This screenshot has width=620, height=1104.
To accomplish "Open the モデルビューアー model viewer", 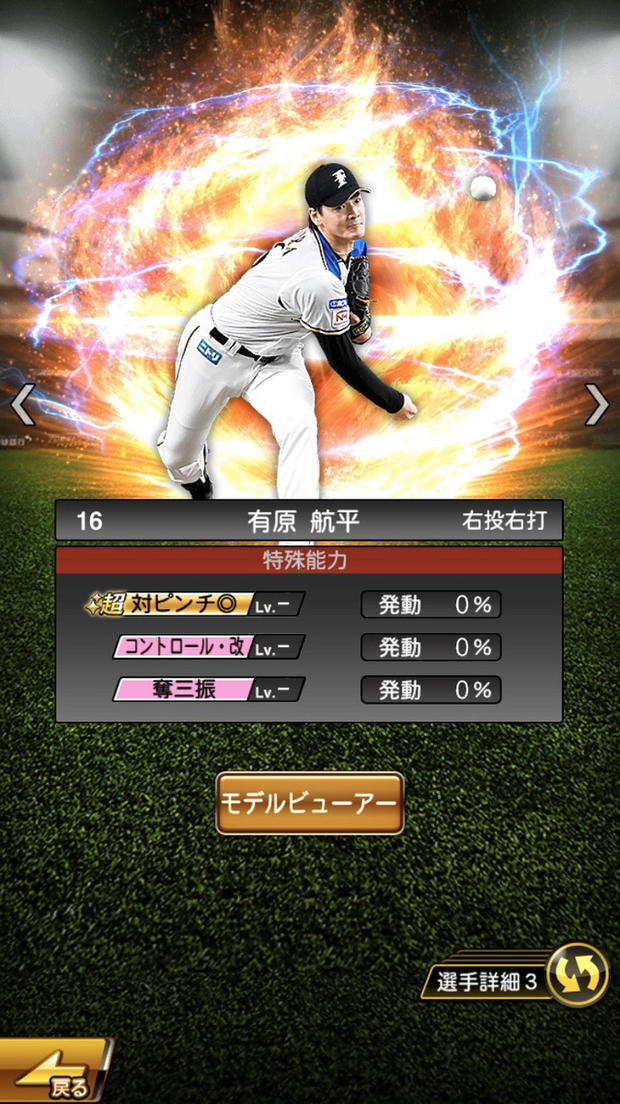I will pyautogui.click(x=310, y=803).
